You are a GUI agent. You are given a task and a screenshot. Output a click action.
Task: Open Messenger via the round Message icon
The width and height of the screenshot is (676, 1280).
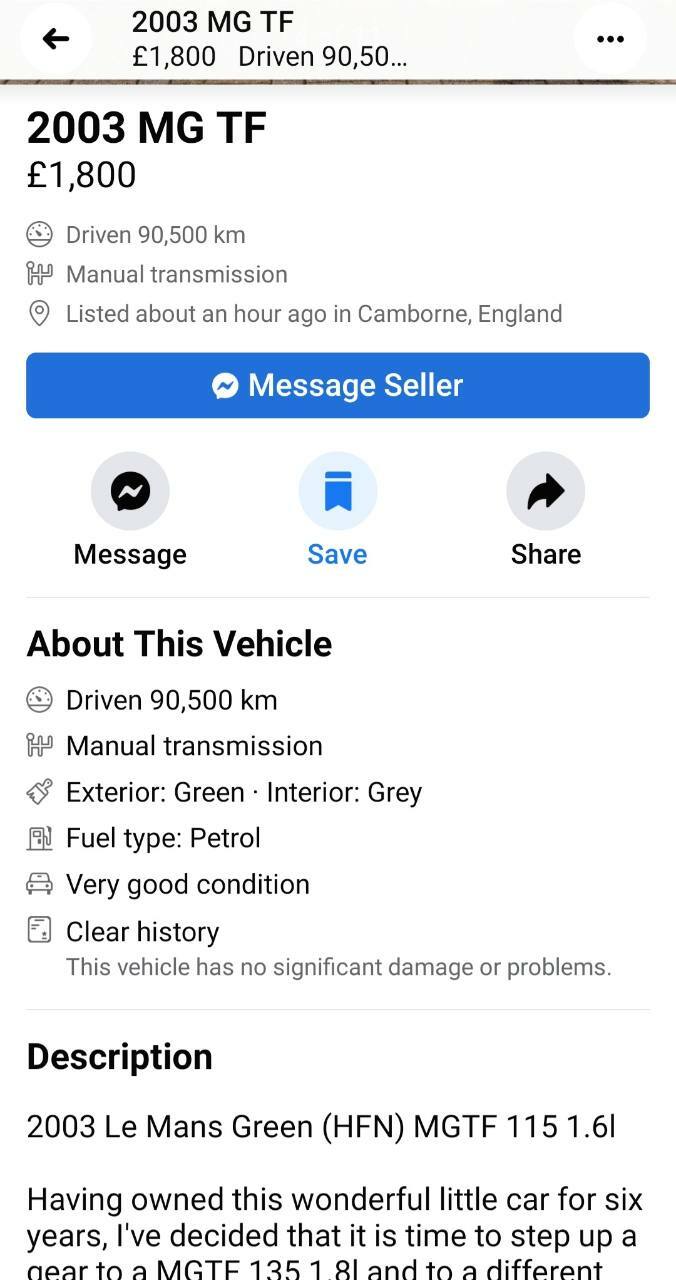click(130, 491)
